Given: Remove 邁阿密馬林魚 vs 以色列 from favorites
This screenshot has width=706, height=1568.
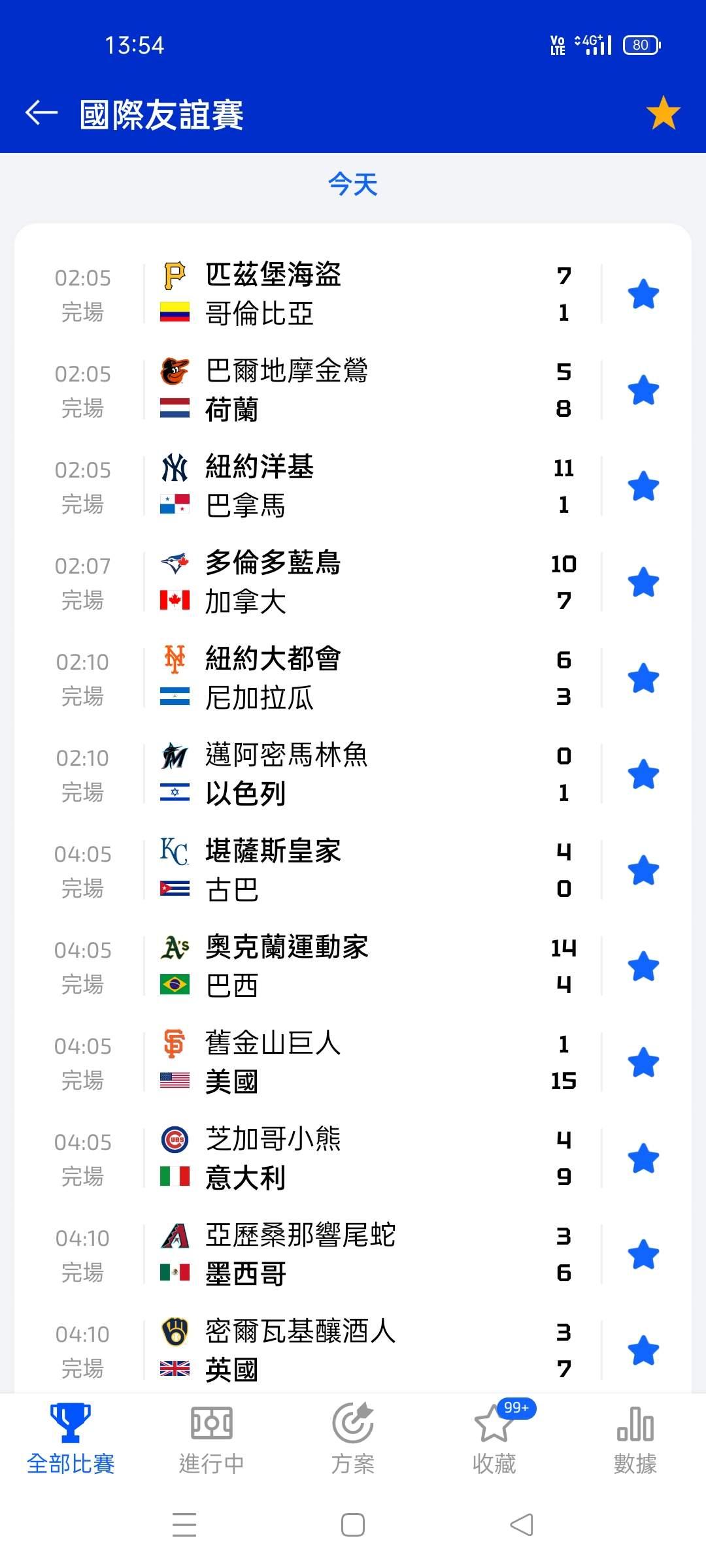Looking at the screenshot, I should [643, 775].
